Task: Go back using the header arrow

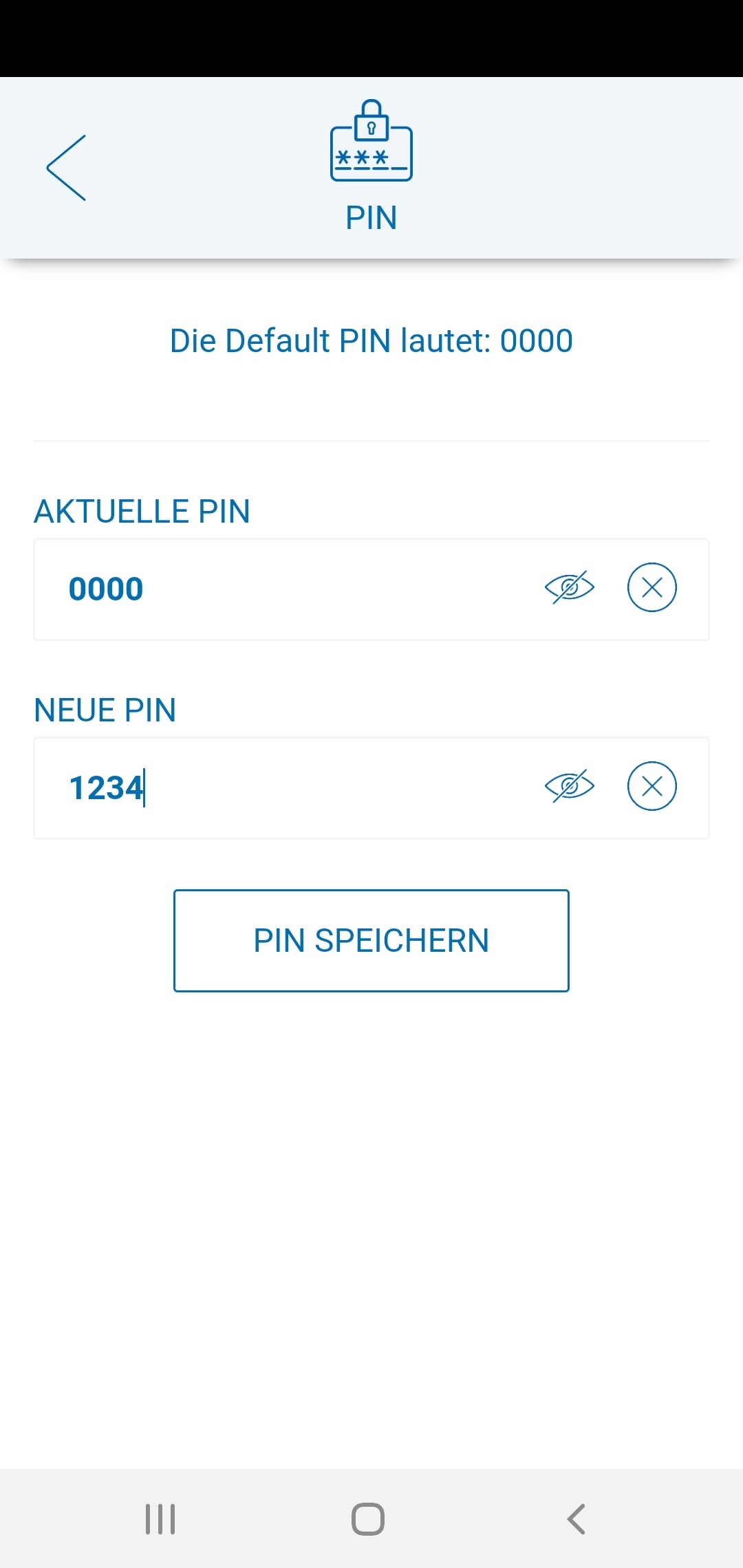Action: (67, 168)
